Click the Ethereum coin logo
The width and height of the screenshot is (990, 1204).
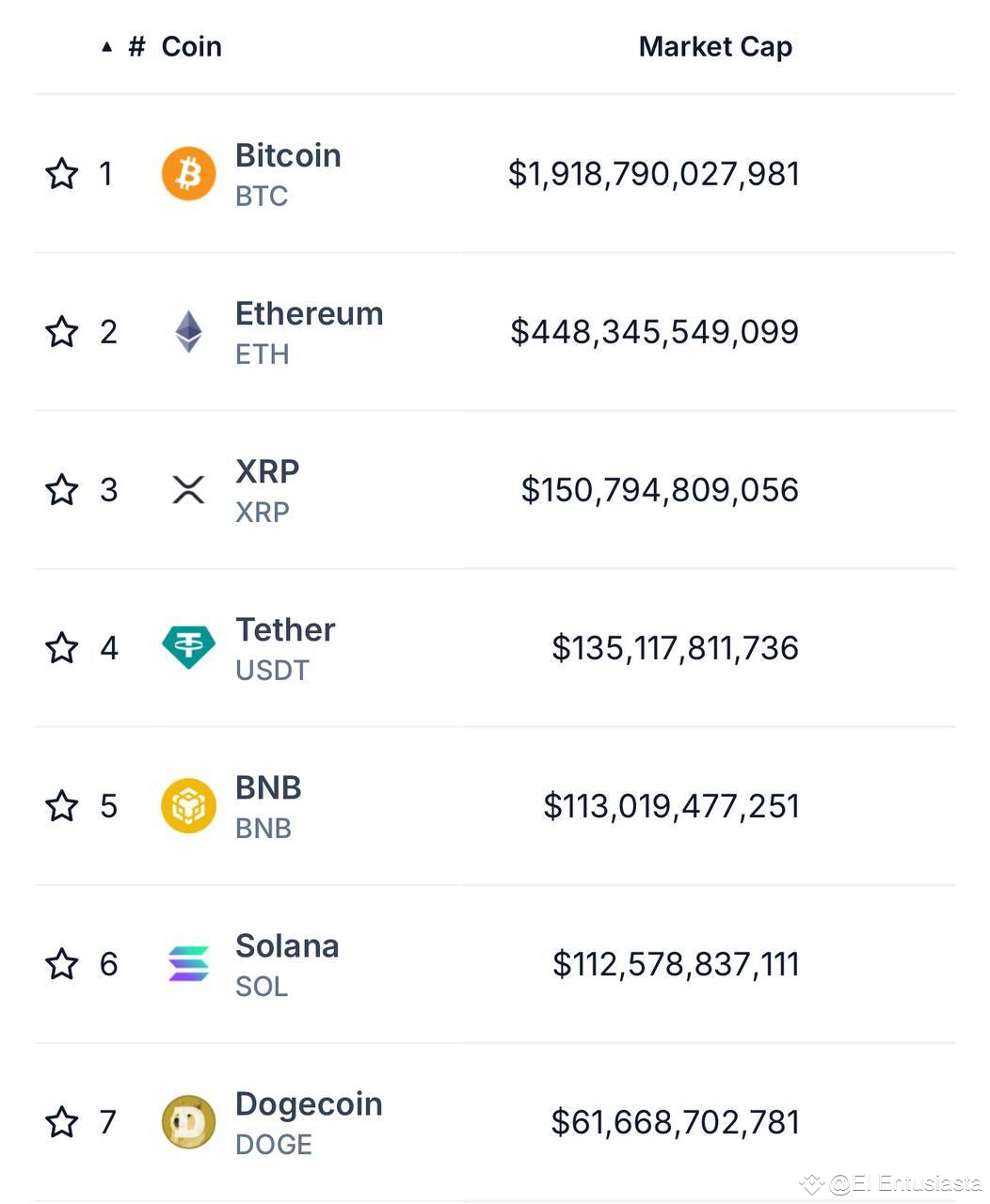pos(188,331)
